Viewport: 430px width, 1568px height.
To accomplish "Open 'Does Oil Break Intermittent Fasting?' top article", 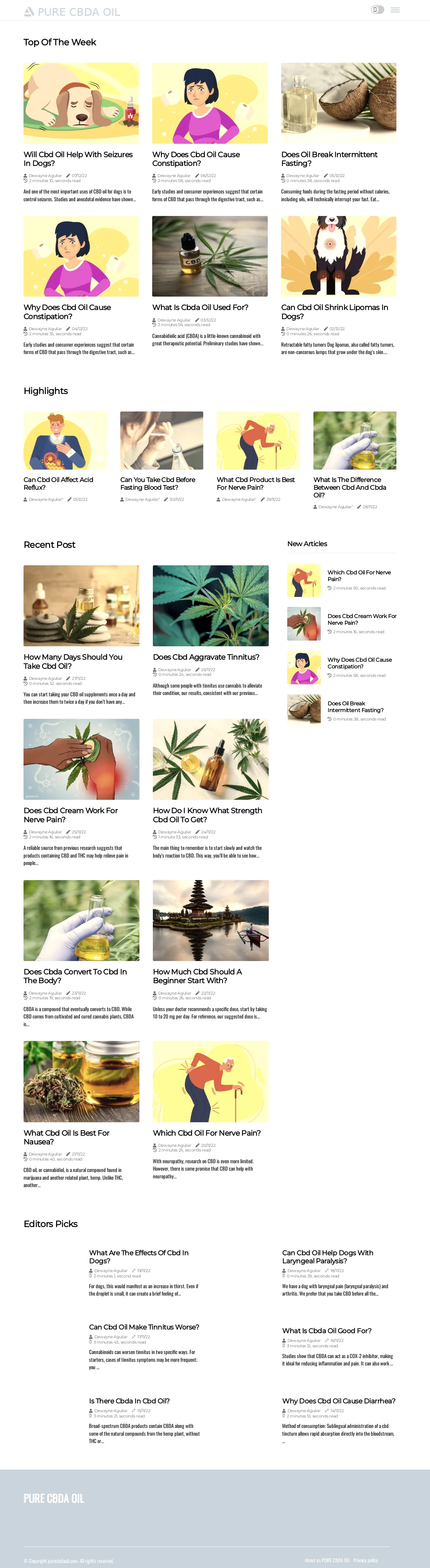I will (x=329, y=159).
